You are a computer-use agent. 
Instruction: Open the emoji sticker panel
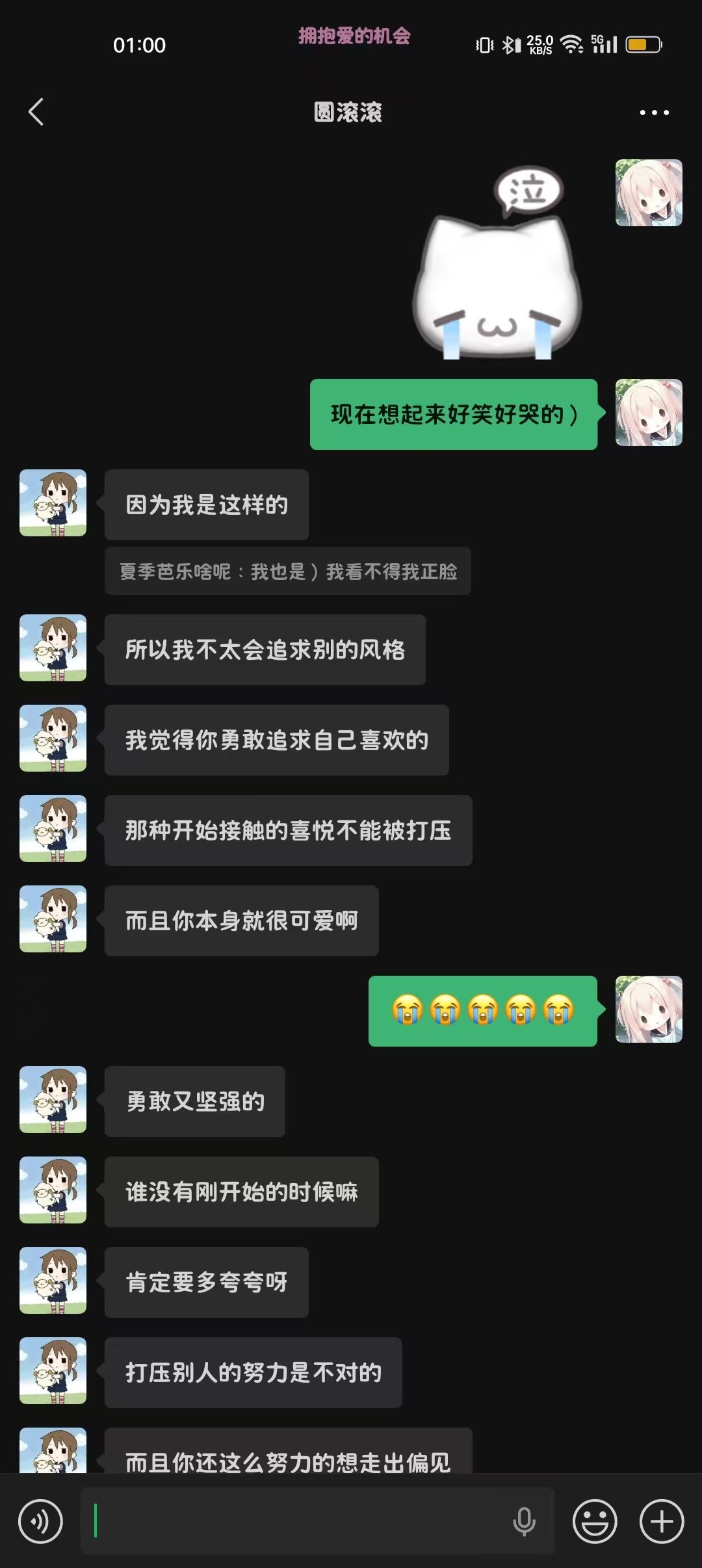click(x=594, y=1521)
